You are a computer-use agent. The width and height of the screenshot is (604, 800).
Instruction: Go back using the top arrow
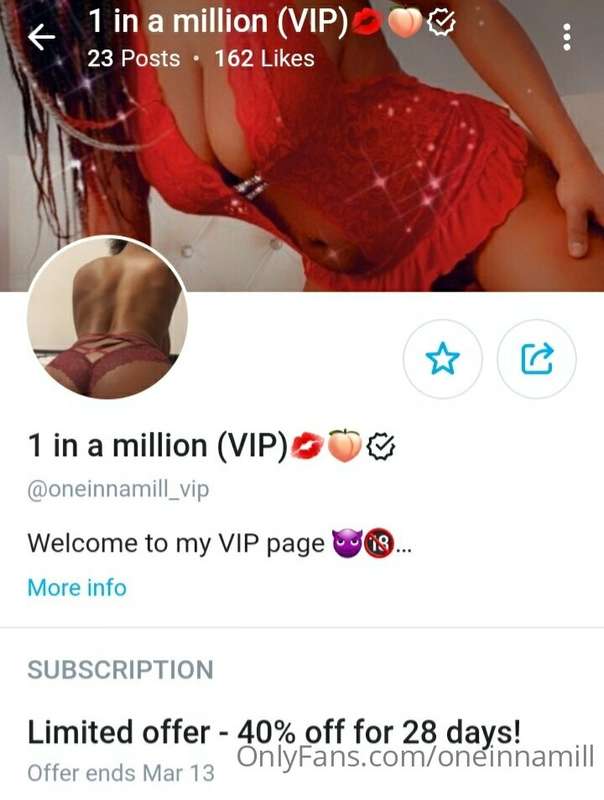click(41, 38)
